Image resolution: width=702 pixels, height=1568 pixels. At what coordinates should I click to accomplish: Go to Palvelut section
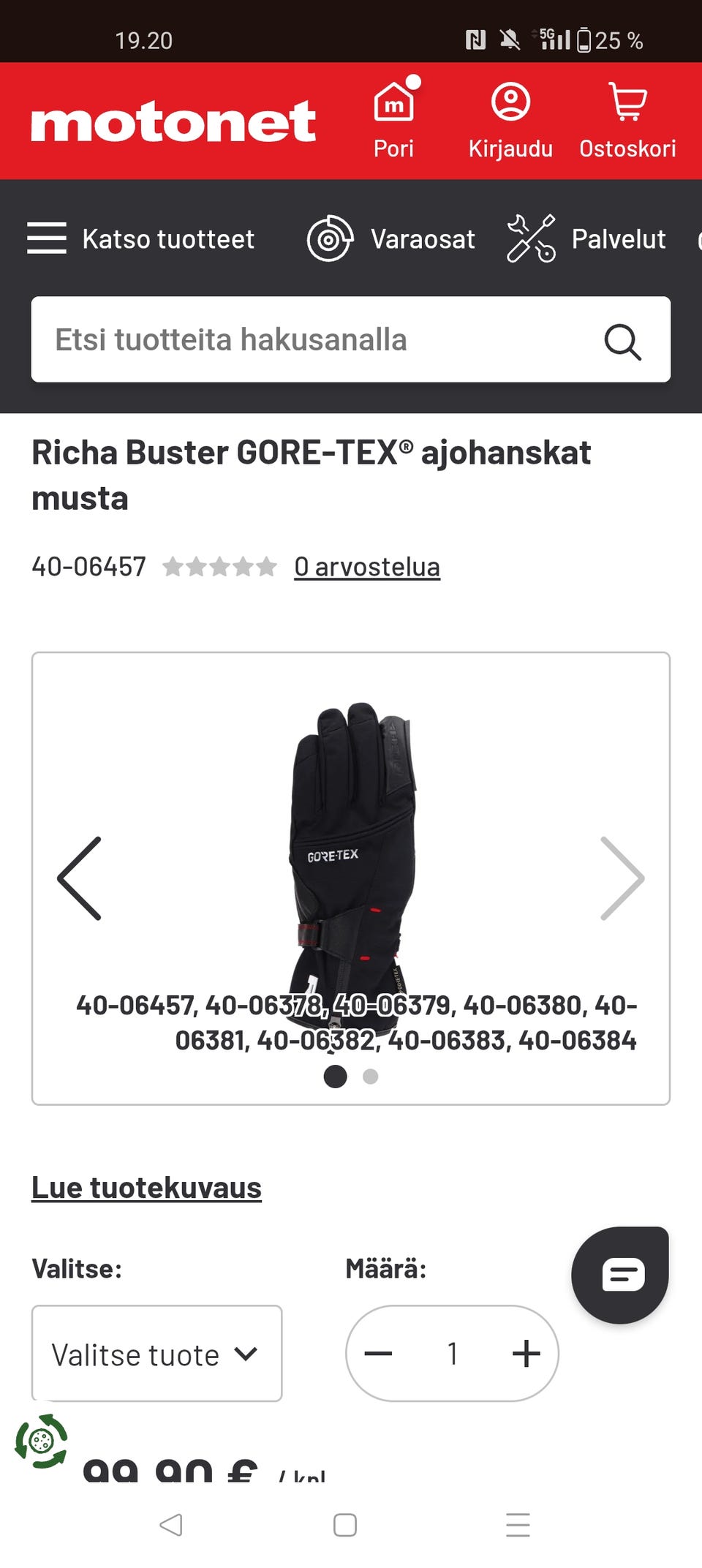pyautogui.click(x=587, y=238)
